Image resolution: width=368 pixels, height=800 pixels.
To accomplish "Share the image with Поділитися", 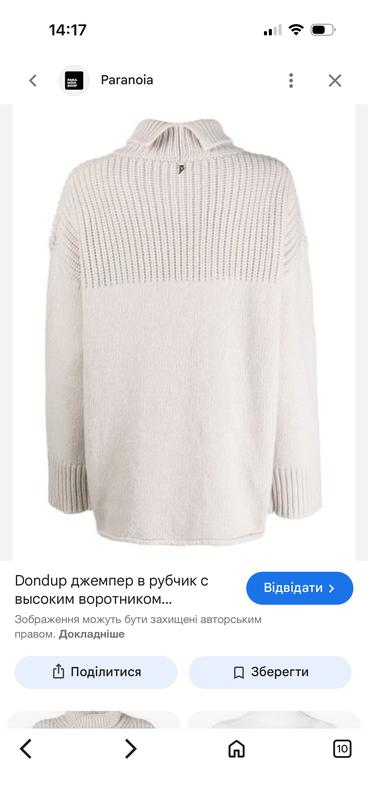I will 96,672.
